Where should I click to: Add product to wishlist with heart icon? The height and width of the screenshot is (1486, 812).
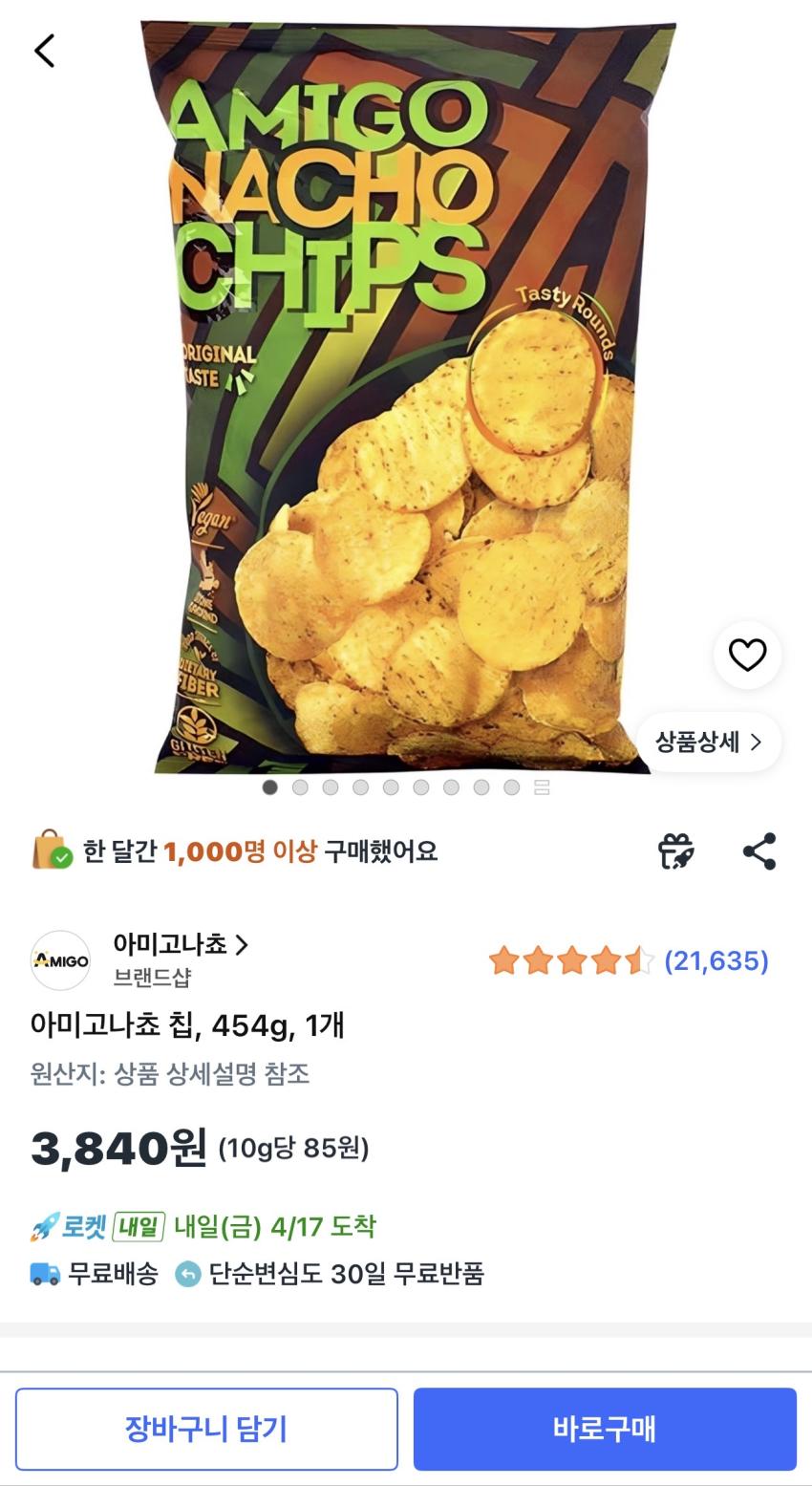coord(747,655)
